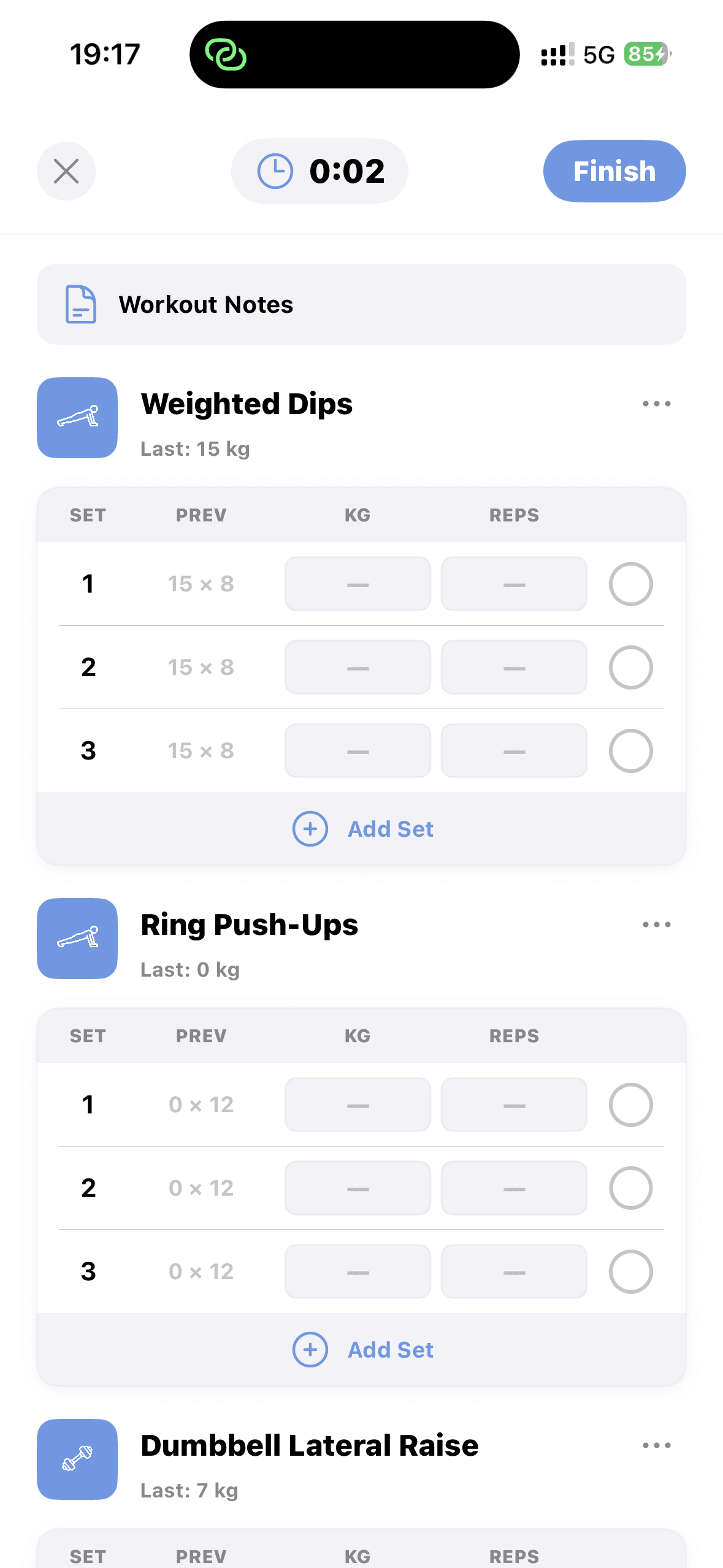Tap the Add Set plus icon under Weighted Dips
This screenshot has height=1568, width=723.
310,828
